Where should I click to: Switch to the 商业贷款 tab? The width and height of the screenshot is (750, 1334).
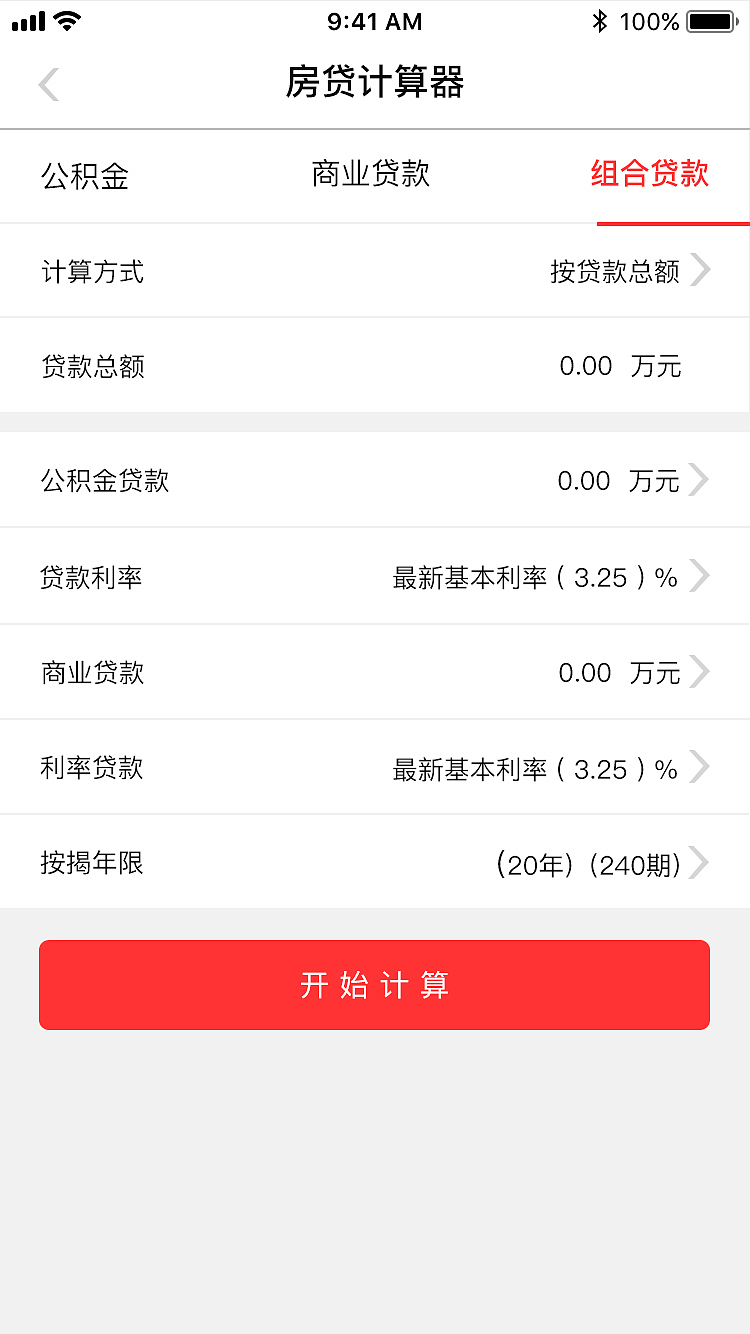[368, 175]
